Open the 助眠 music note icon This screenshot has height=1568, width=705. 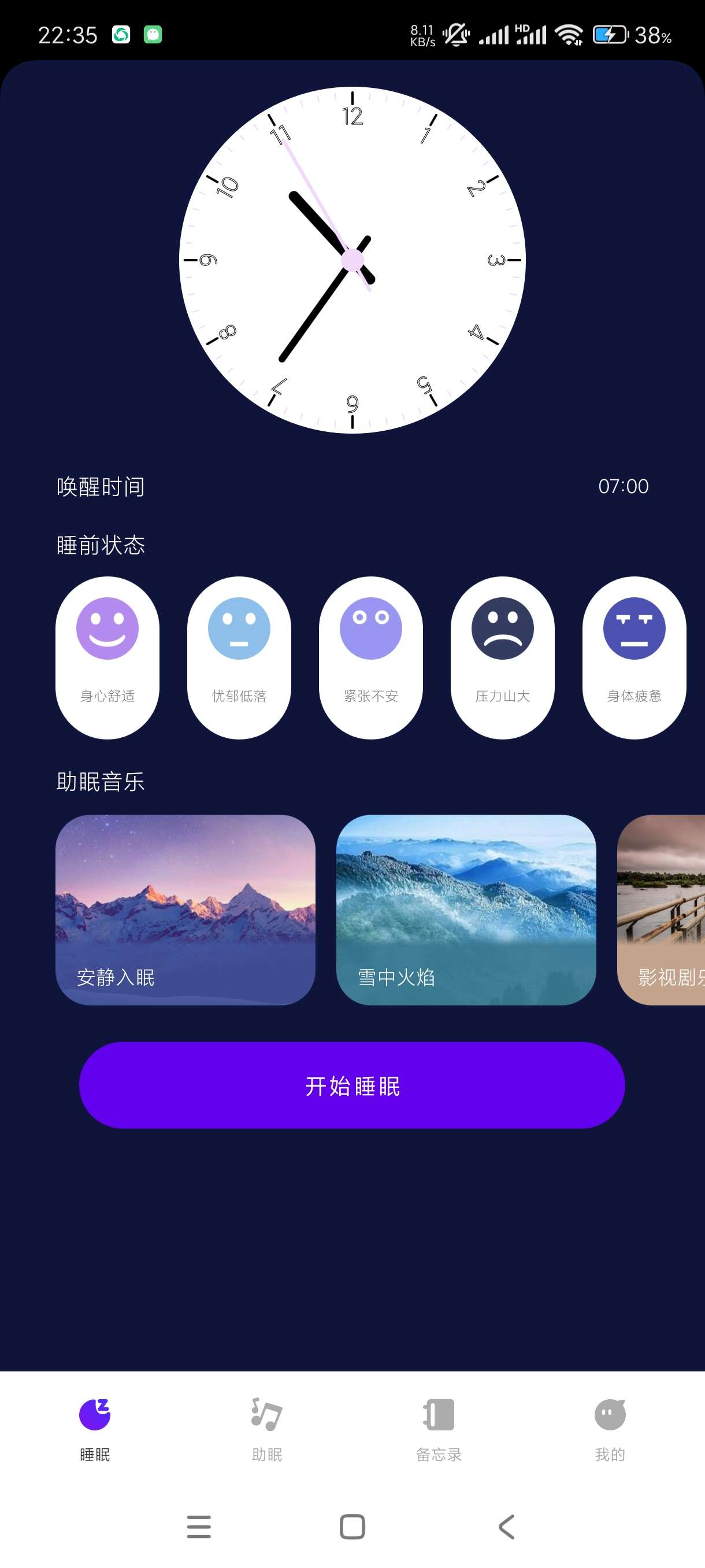[266, 1415]
